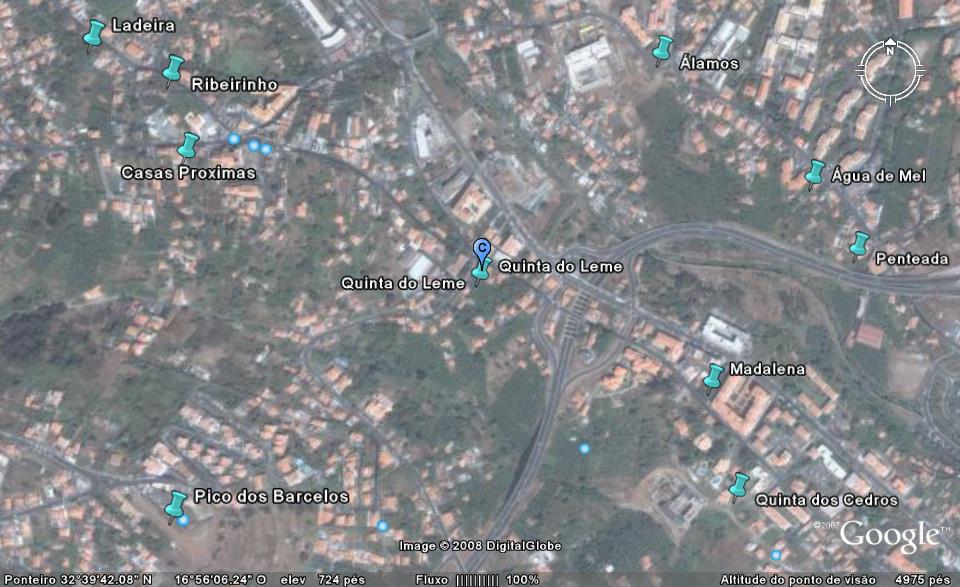Tap the Pico dos Barcelos placemark

tap(178, 503)
